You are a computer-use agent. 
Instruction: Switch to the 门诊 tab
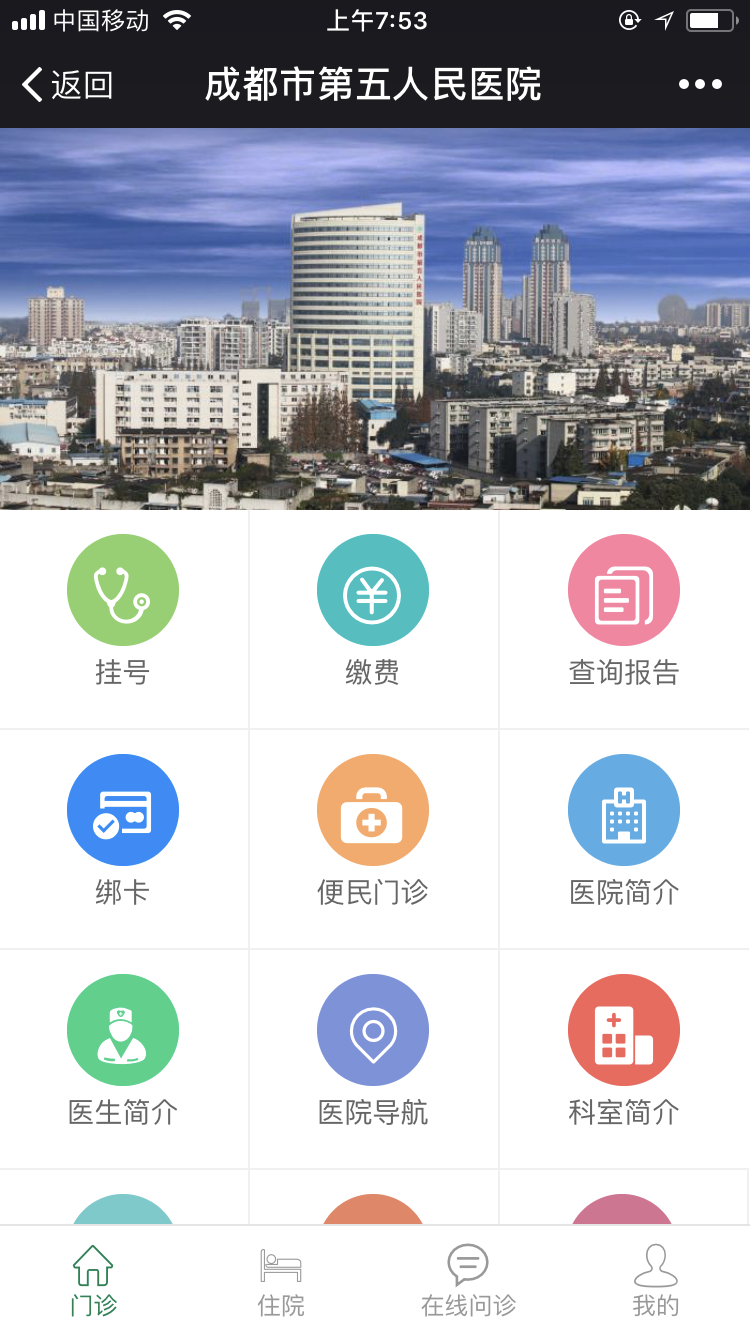(x=93, y=1280)
